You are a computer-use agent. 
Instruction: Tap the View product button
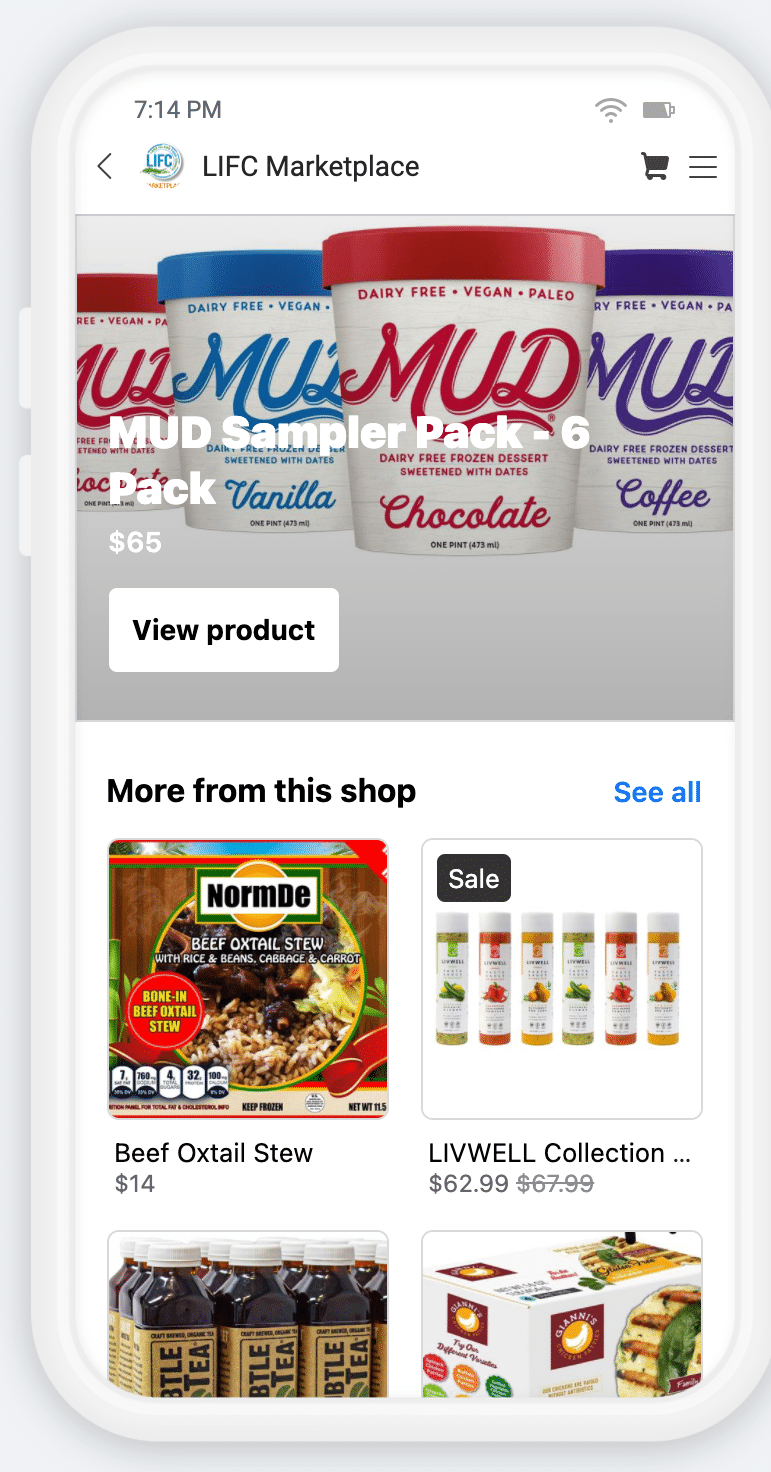click(224, 630)
